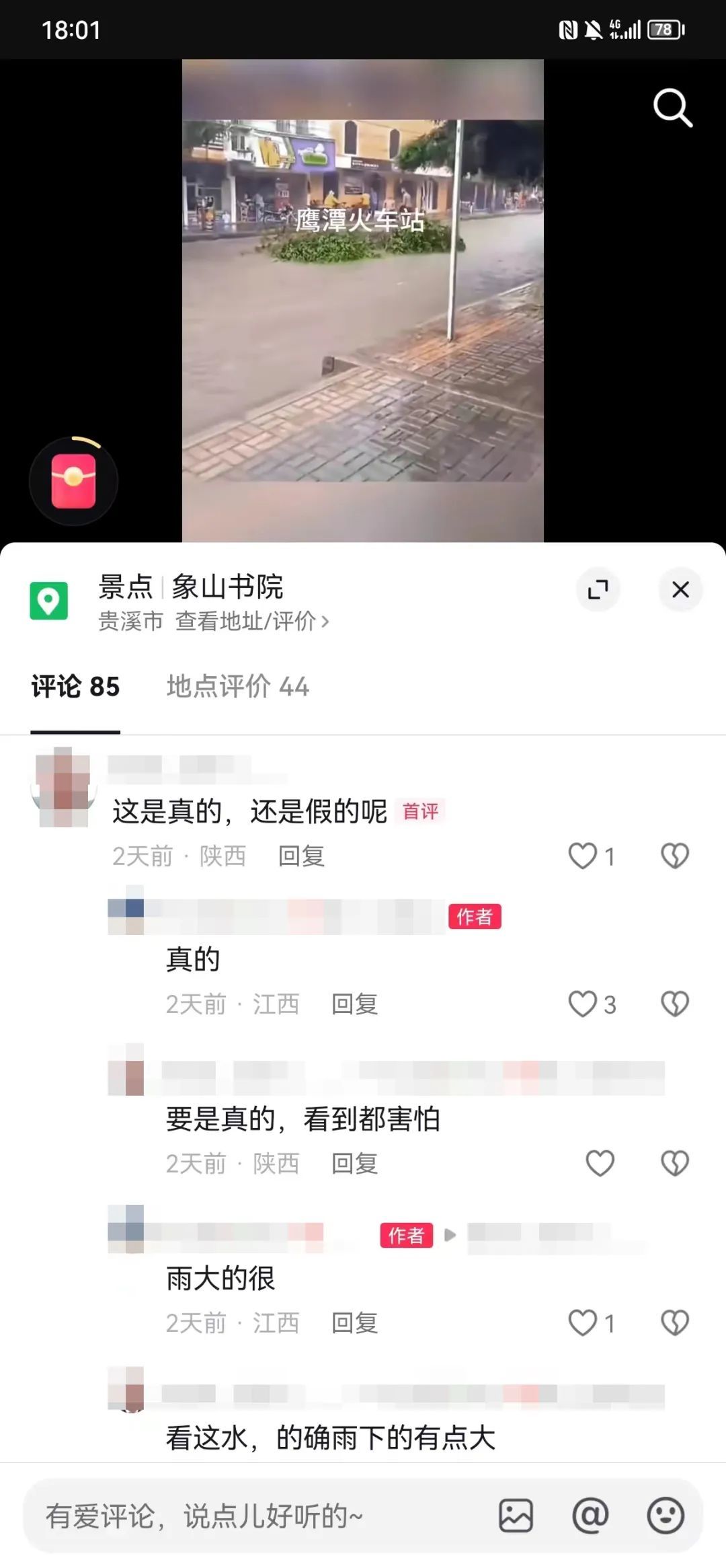Reply to the author's comment 真的
This screenshot has width=726, height=1568.
[x=354, y=1004]
